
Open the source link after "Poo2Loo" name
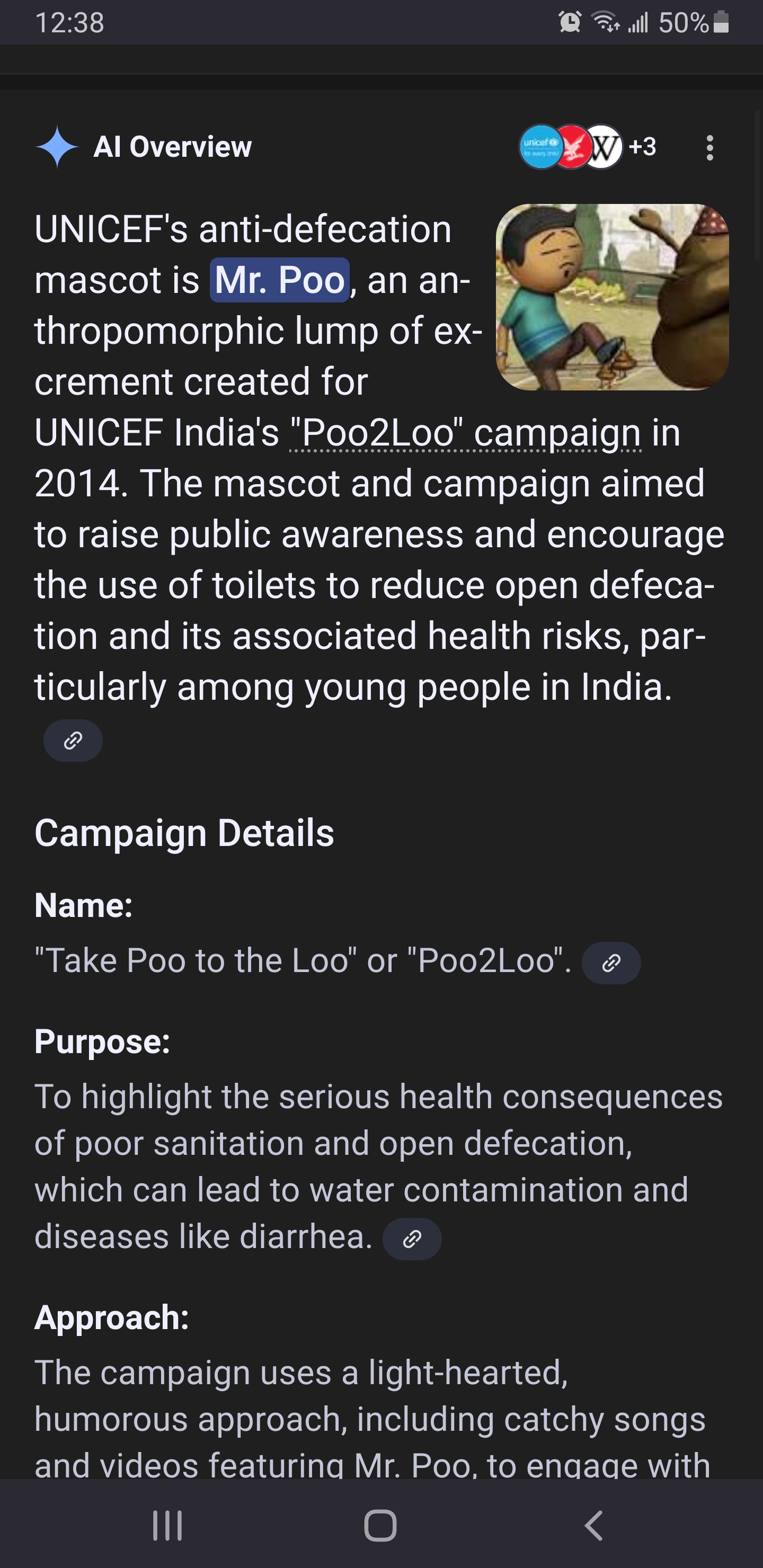[x=611, y=963]
